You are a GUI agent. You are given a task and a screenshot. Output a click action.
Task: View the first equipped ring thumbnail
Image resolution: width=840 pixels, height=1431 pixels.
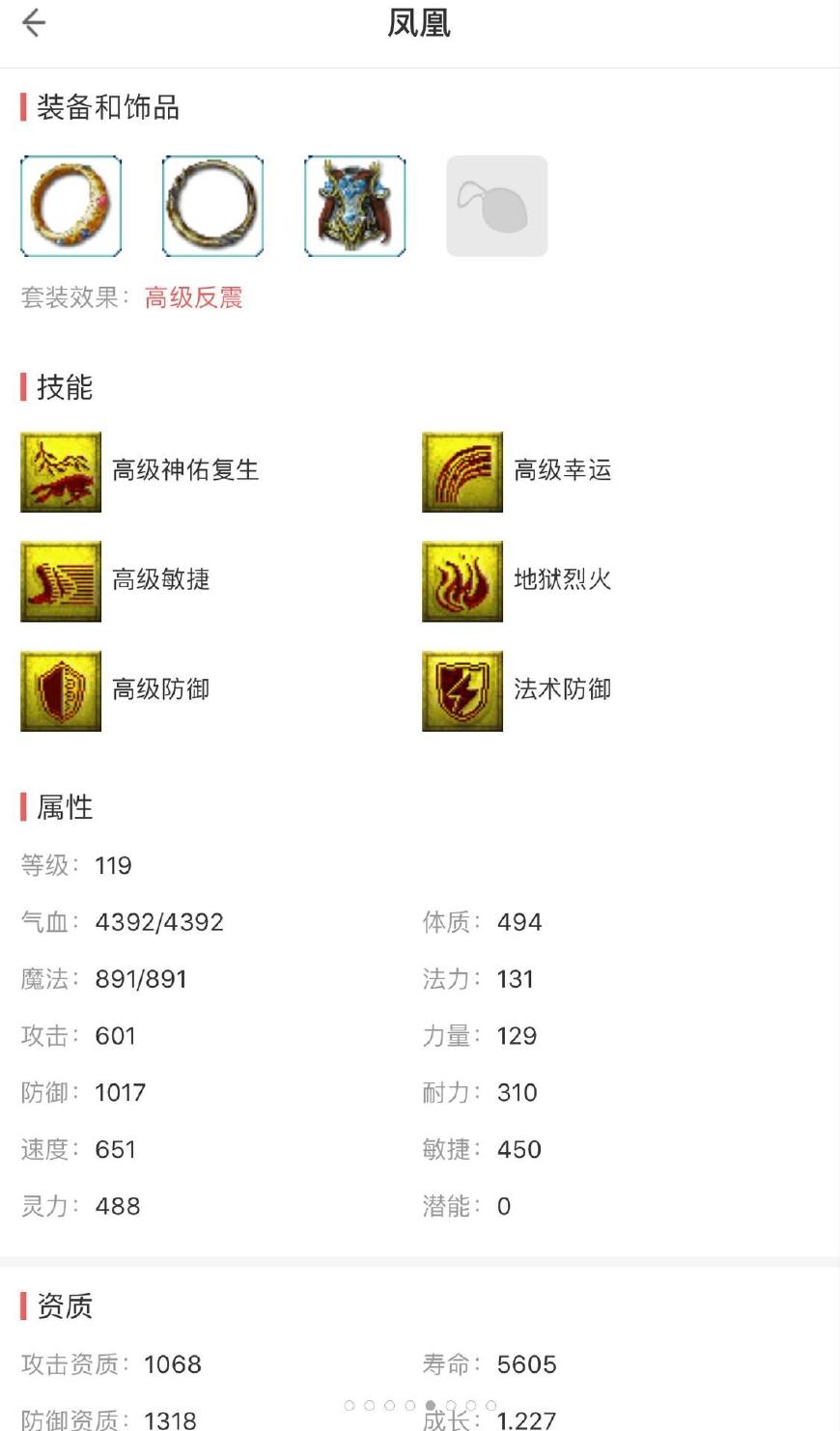click(x=70, y=205)
